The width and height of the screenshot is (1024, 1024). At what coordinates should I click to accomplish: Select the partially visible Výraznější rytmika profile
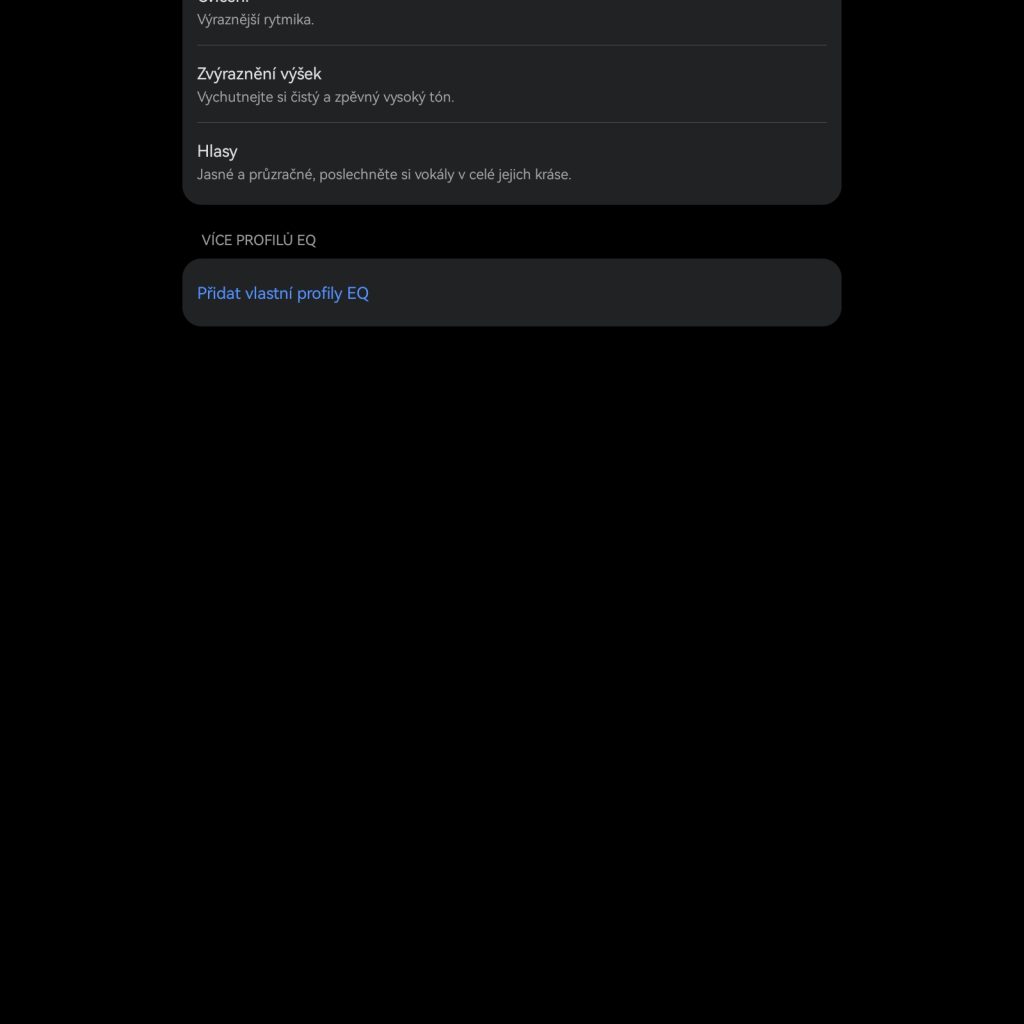510,18
